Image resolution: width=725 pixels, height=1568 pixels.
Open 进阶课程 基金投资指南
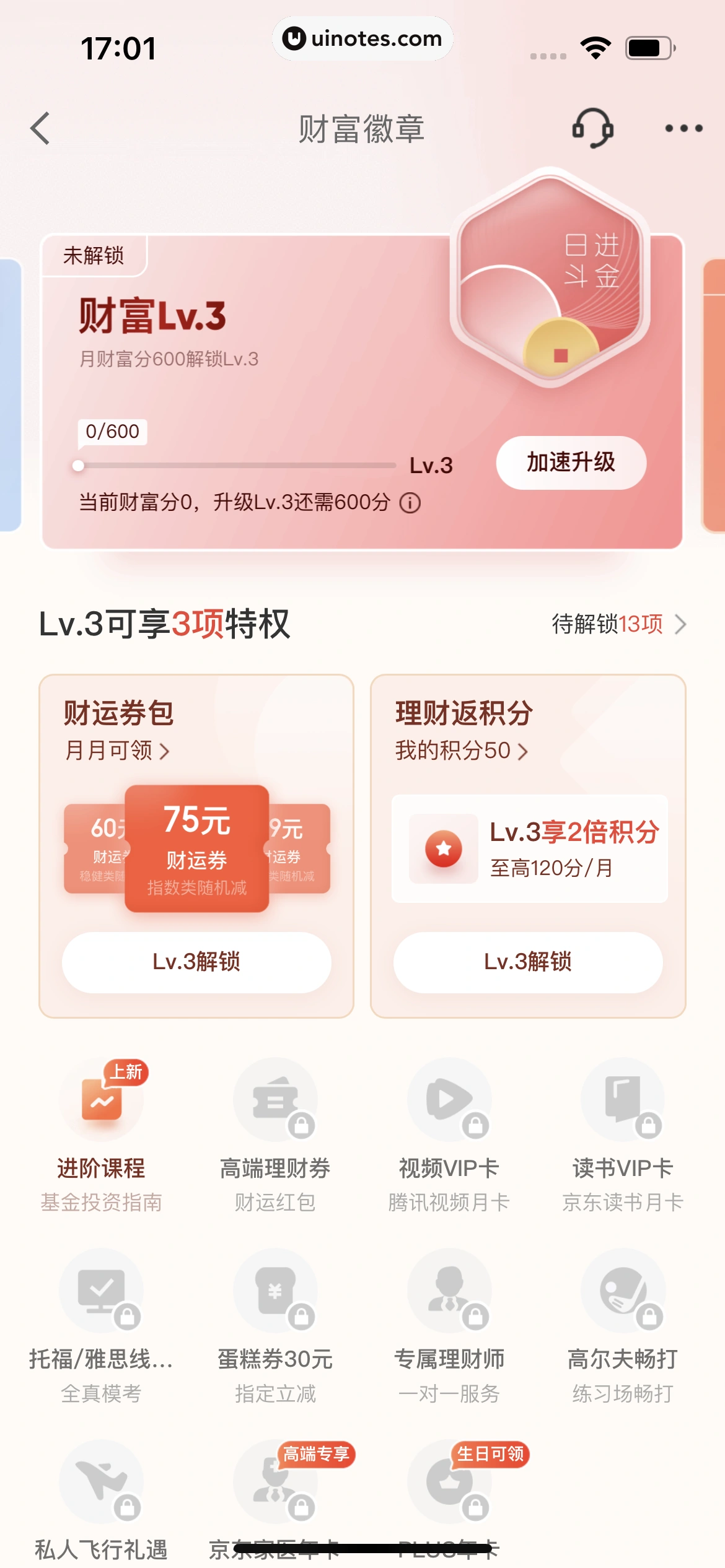point(101,1133)
